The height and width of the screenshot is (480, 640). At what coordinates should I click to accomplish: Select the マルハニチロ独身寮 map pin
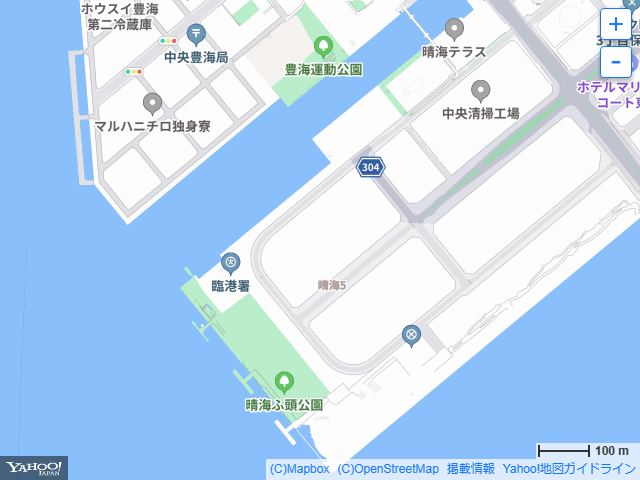152,103
